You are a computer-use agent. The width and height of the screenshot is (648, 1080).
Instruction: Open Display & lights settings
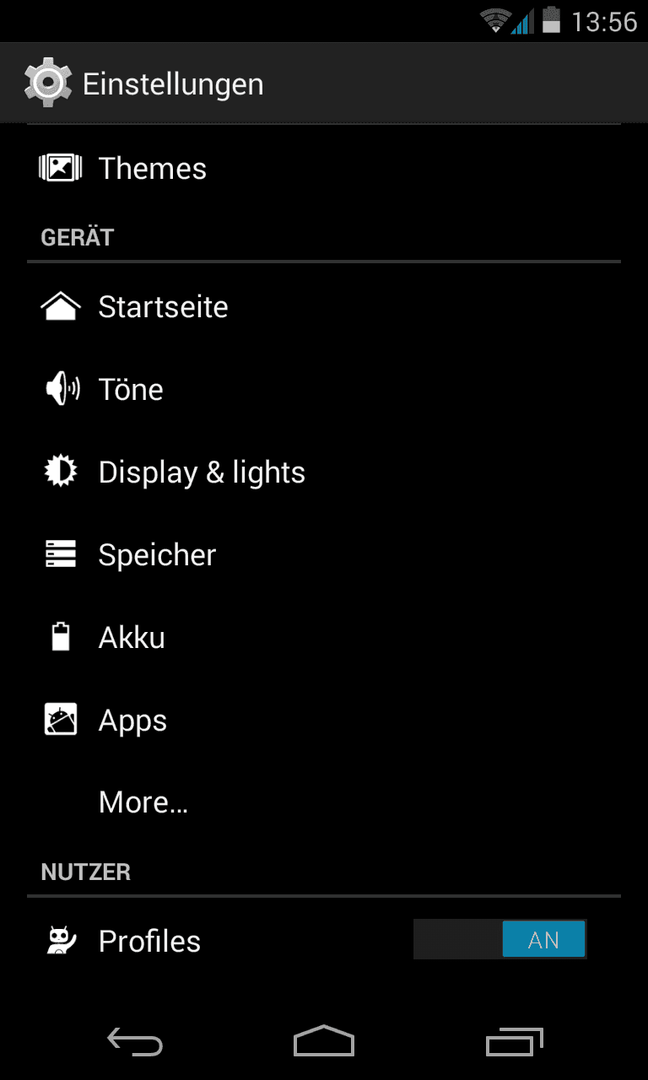[324, 472]
